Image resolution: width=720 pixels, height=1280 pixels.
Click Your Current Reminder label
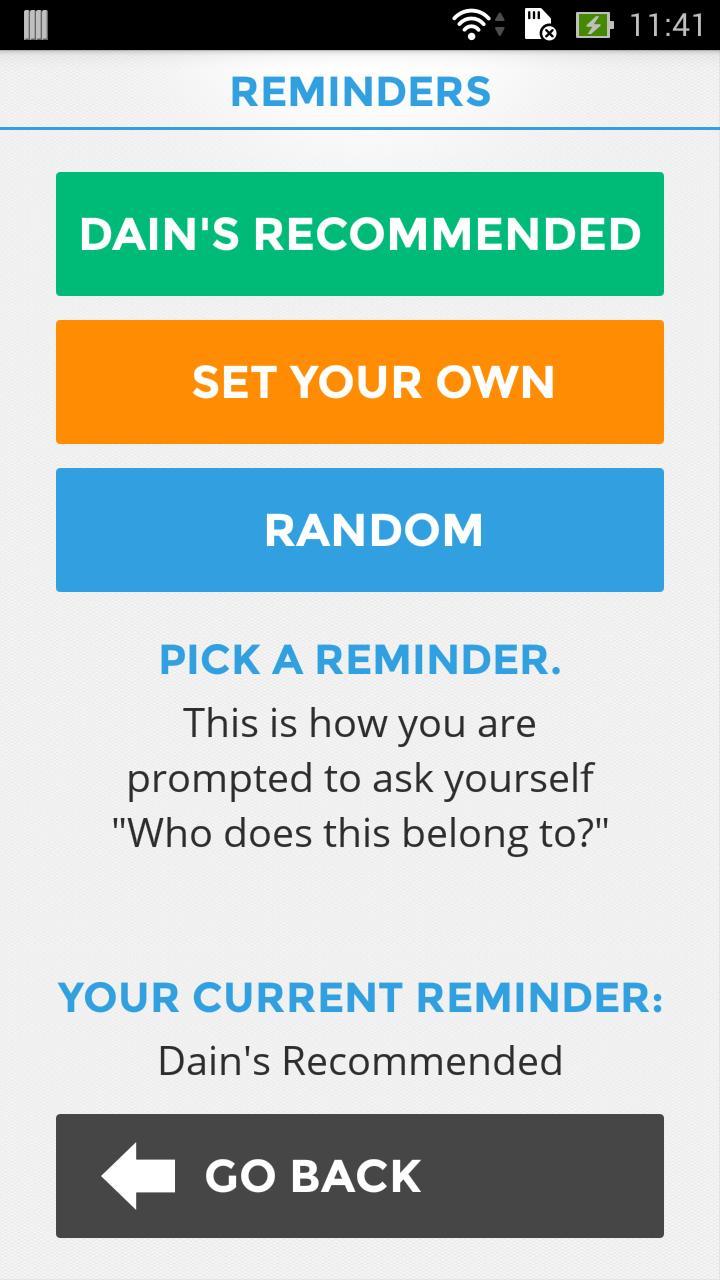tap(360, 997)
